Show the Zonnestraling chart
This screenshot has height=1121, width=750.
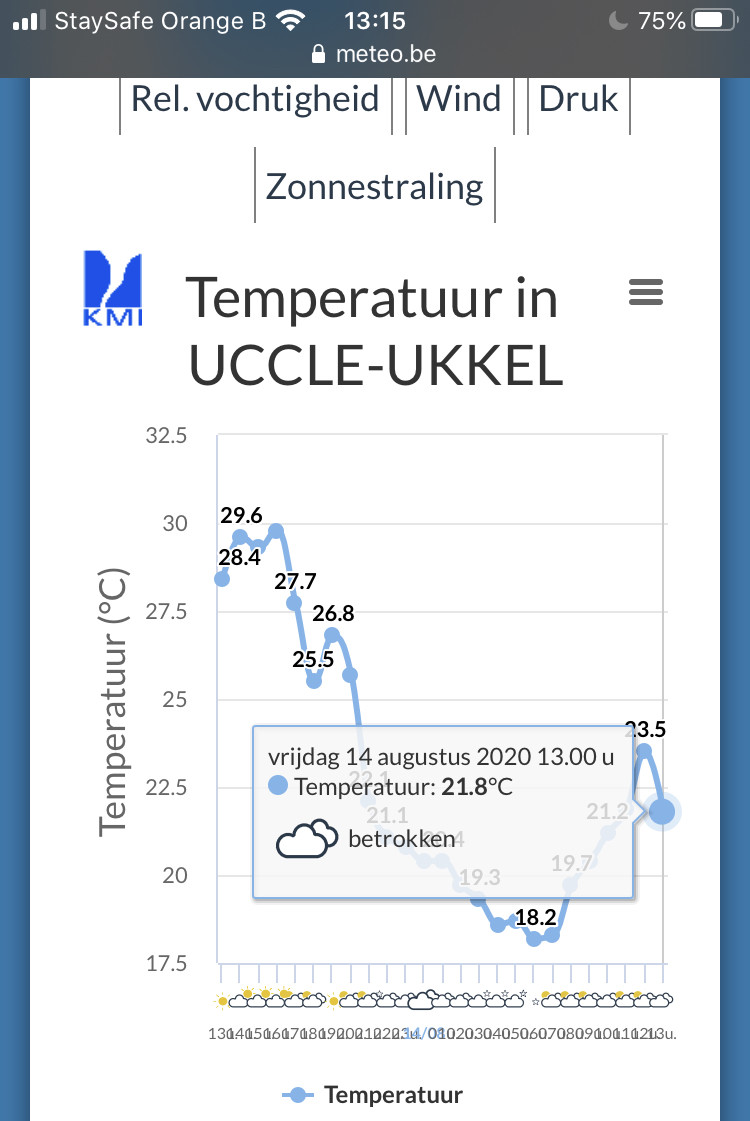tap(375, 187)
